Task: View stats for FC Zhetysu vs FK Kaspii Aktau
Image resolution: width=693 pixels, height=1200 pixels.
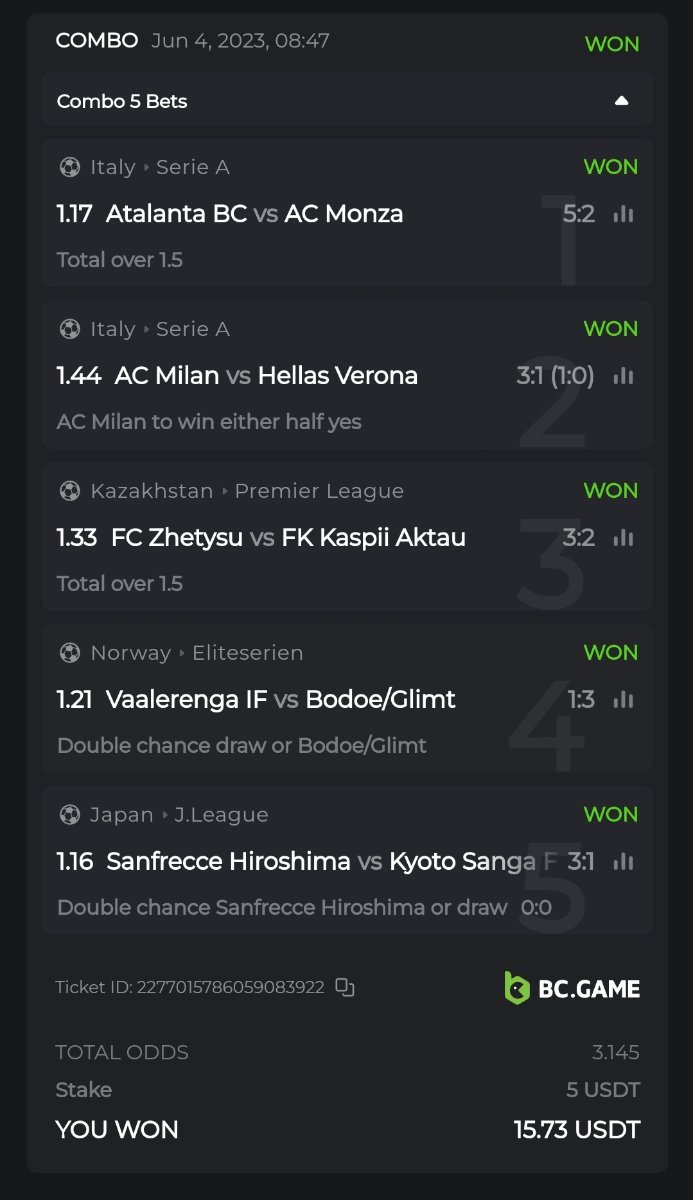Action: (623, 538)
